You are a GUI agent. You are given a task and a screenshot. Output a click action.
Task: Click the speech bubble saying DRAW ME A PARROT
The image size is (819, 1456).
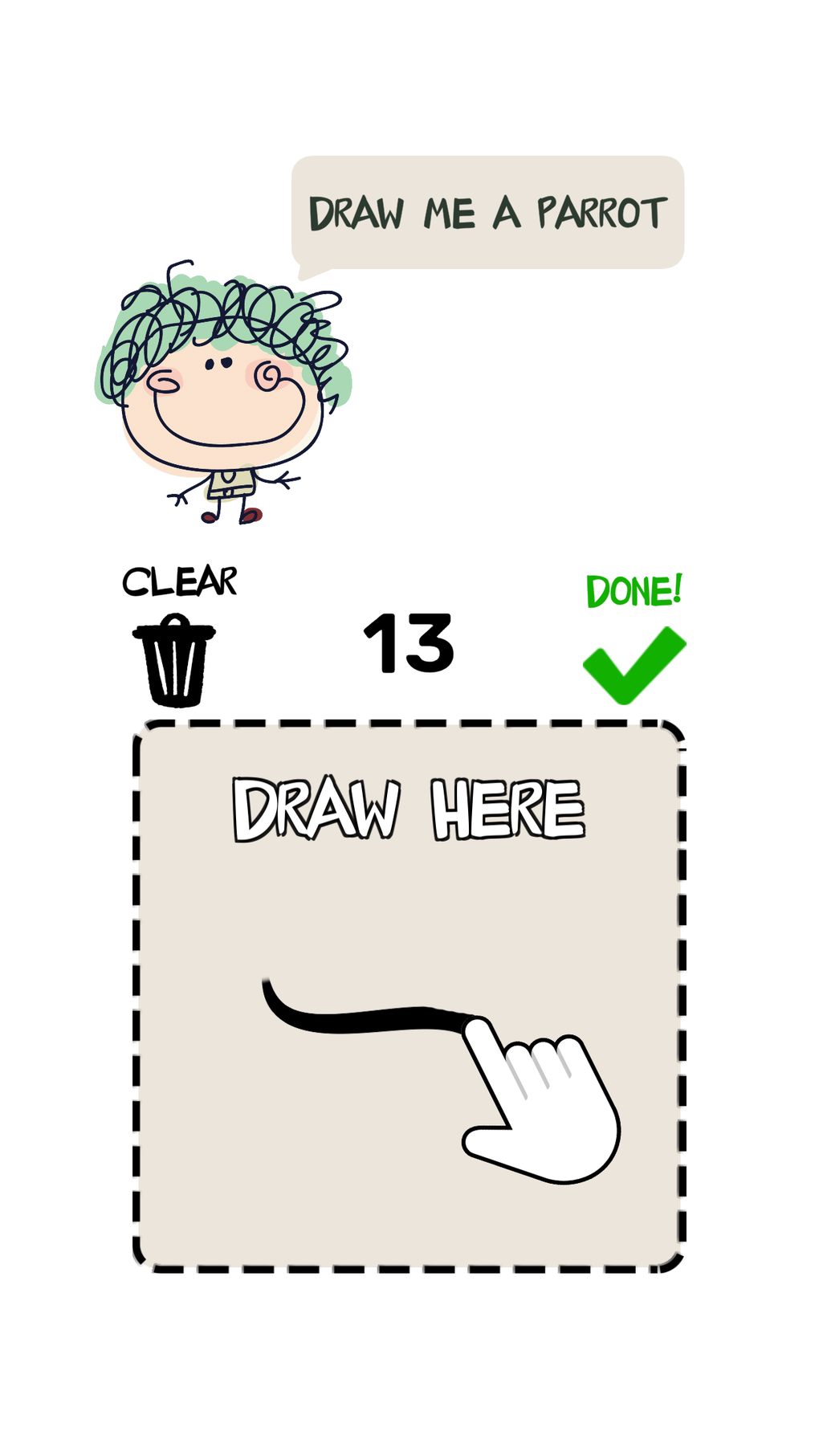(488, 210)
